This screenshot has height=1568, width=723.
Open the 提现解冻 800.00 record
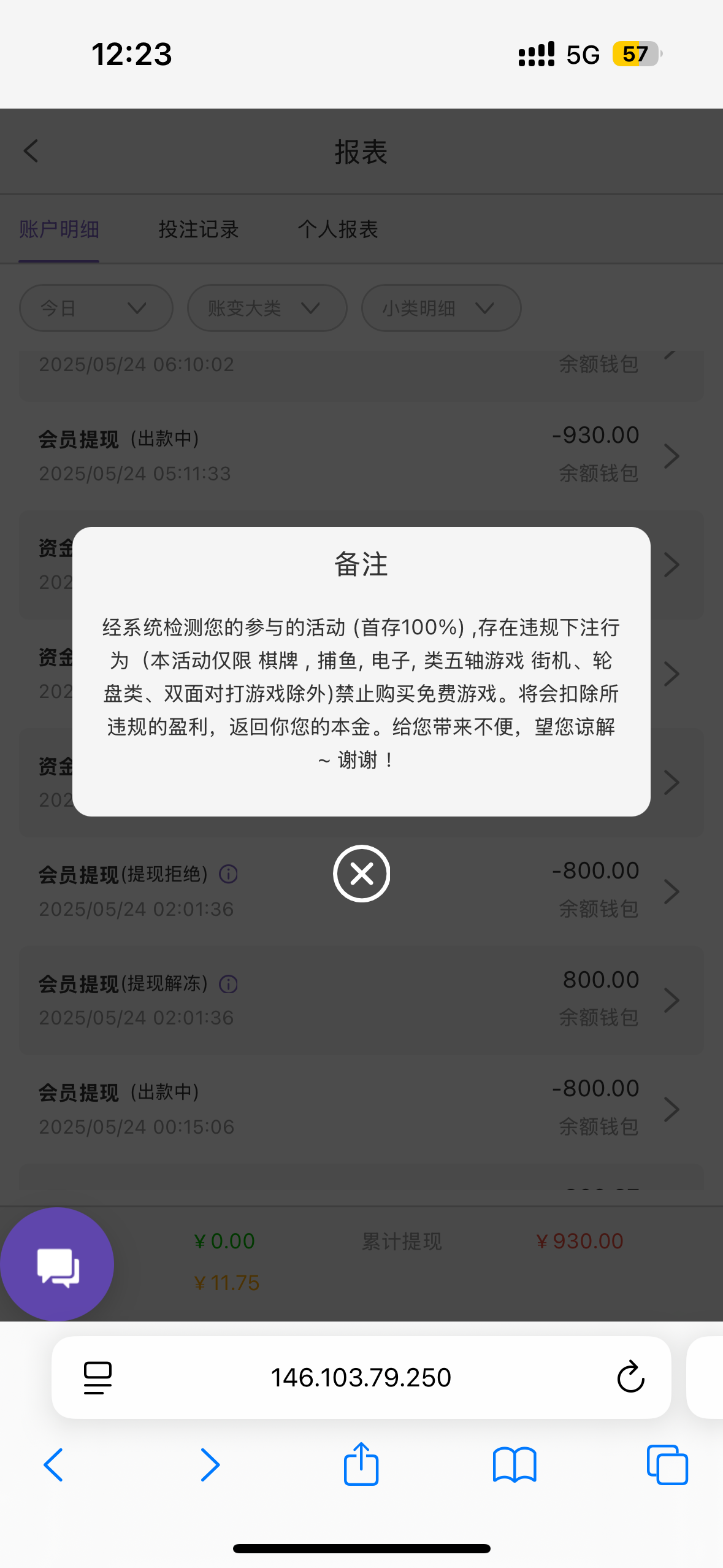coord(362,1000)
